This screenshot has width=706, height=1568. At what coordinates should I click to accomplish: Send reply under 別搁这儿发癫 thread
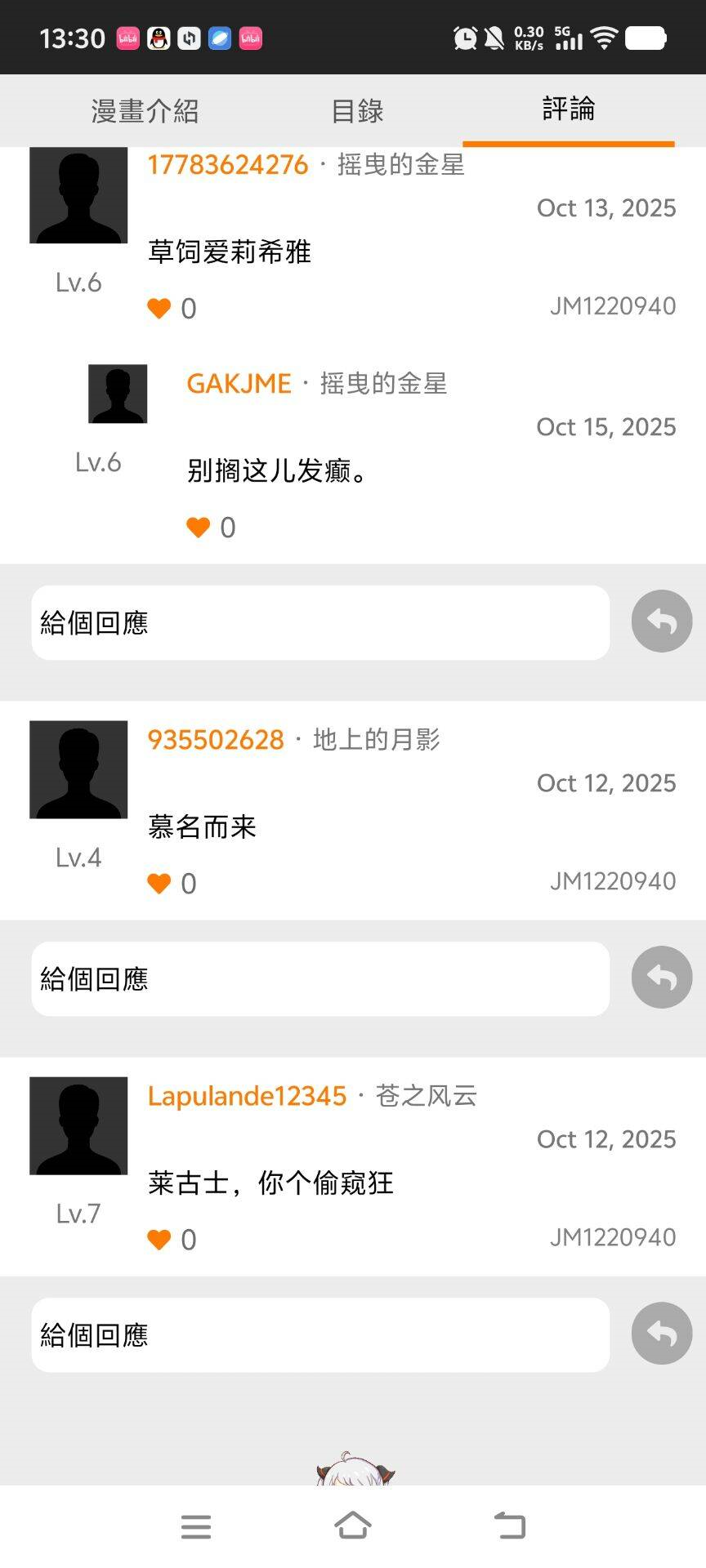tap(661, 621)
